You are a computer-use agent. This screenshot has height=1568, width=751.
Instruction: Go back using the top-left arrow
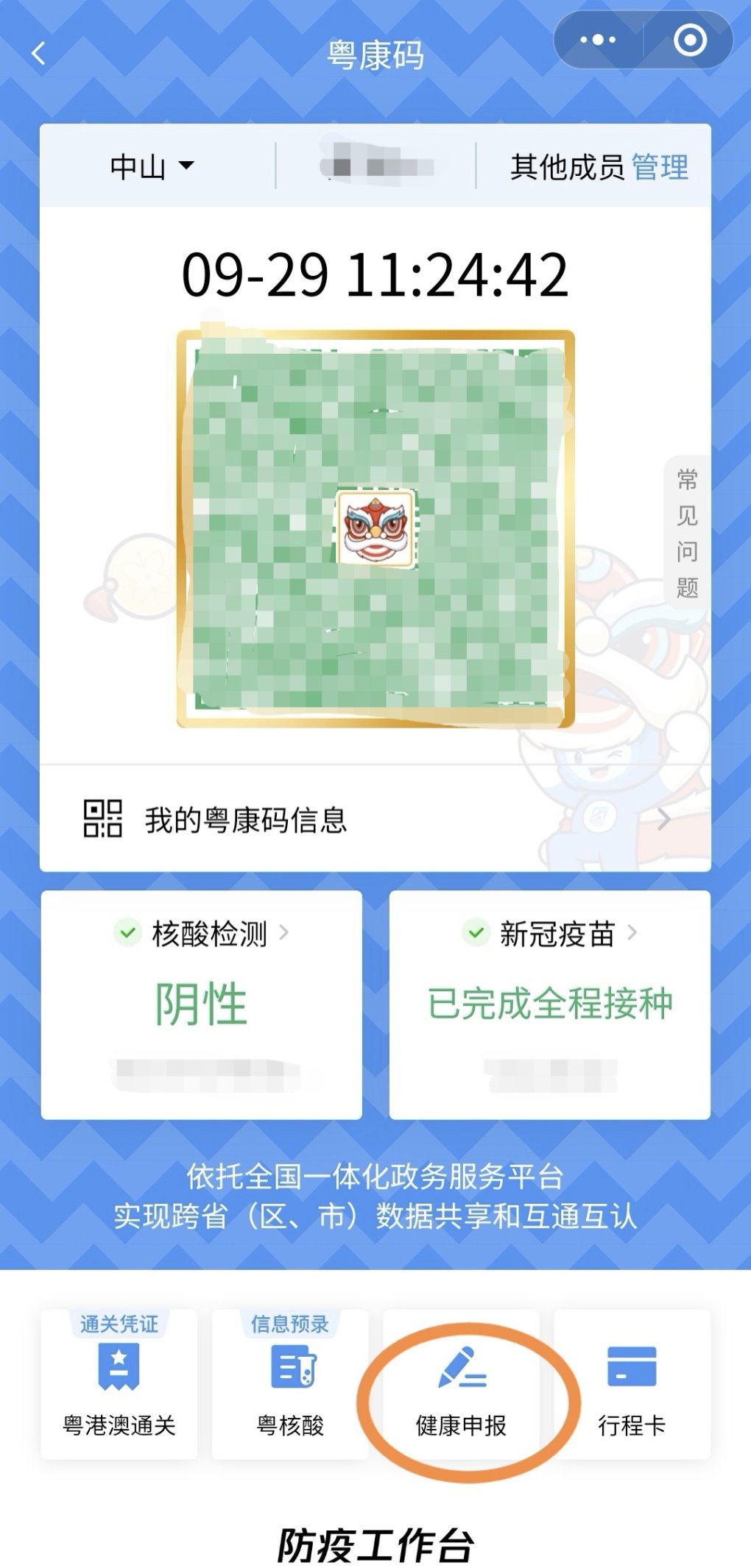(x=39, y=54)
